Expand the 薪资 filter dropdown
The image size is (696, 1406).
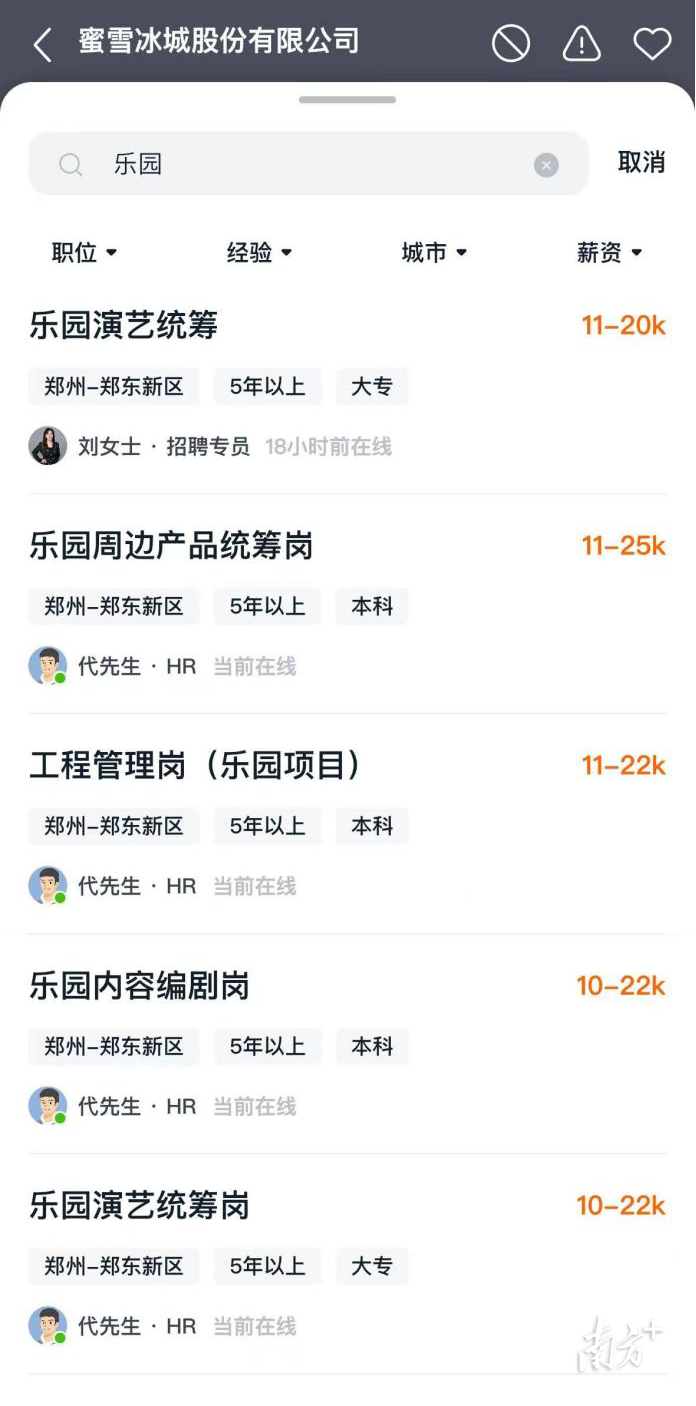click(609, 253)
